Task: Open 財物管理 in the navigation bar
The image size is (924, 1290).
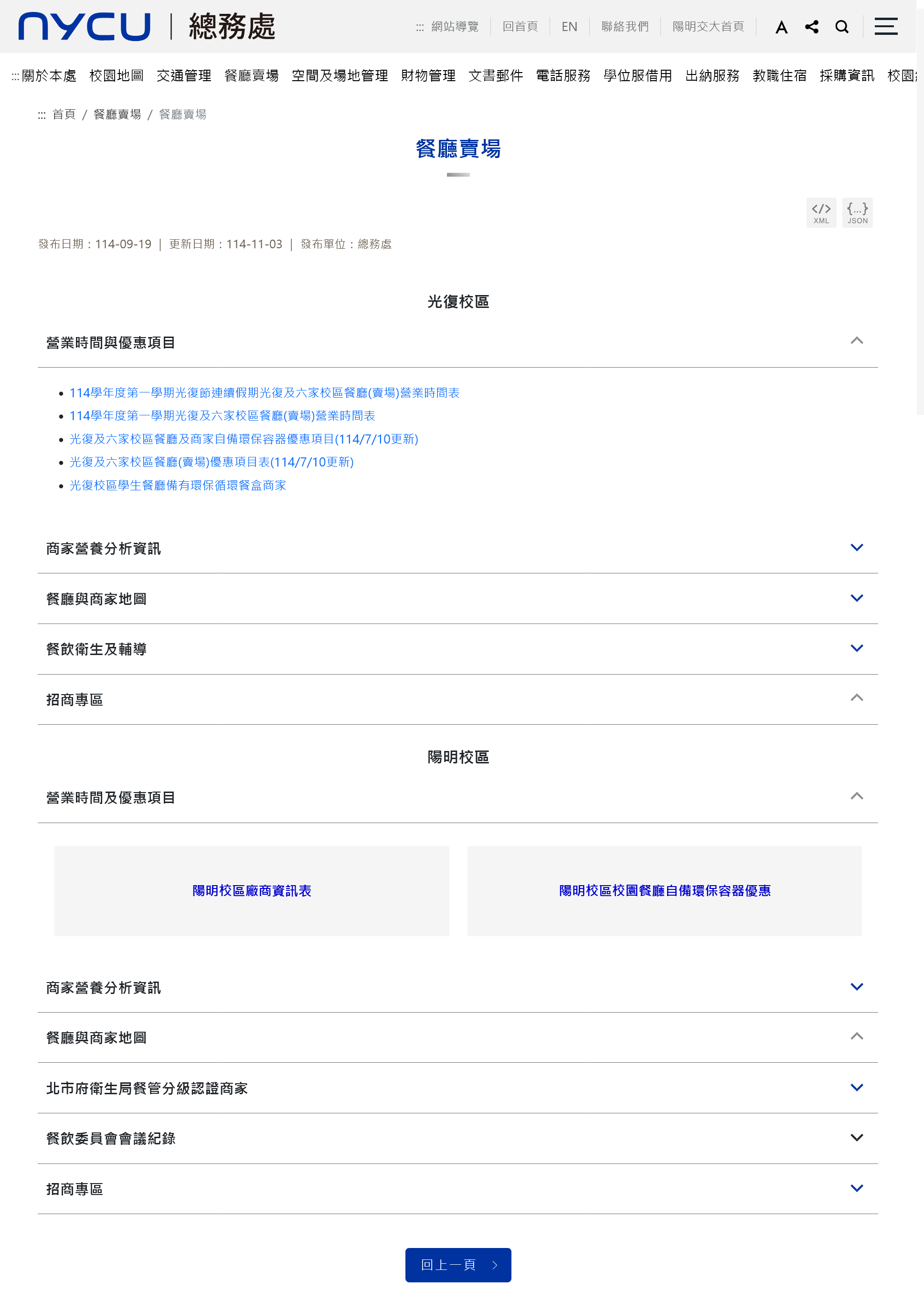Action: pos(428,75)
